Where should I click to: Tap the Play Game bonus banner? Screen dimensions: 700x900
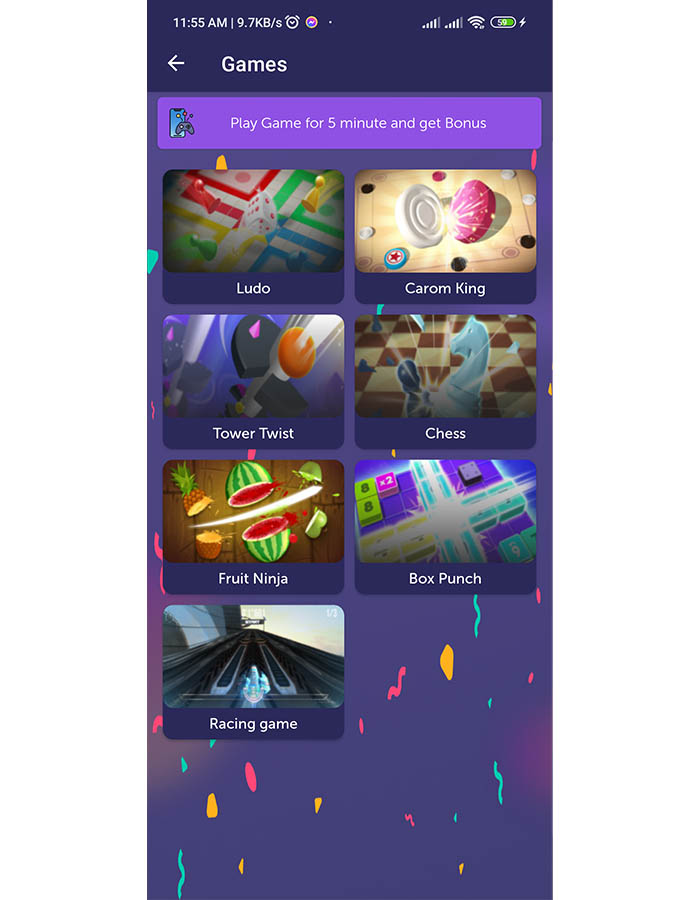point(349,123)
